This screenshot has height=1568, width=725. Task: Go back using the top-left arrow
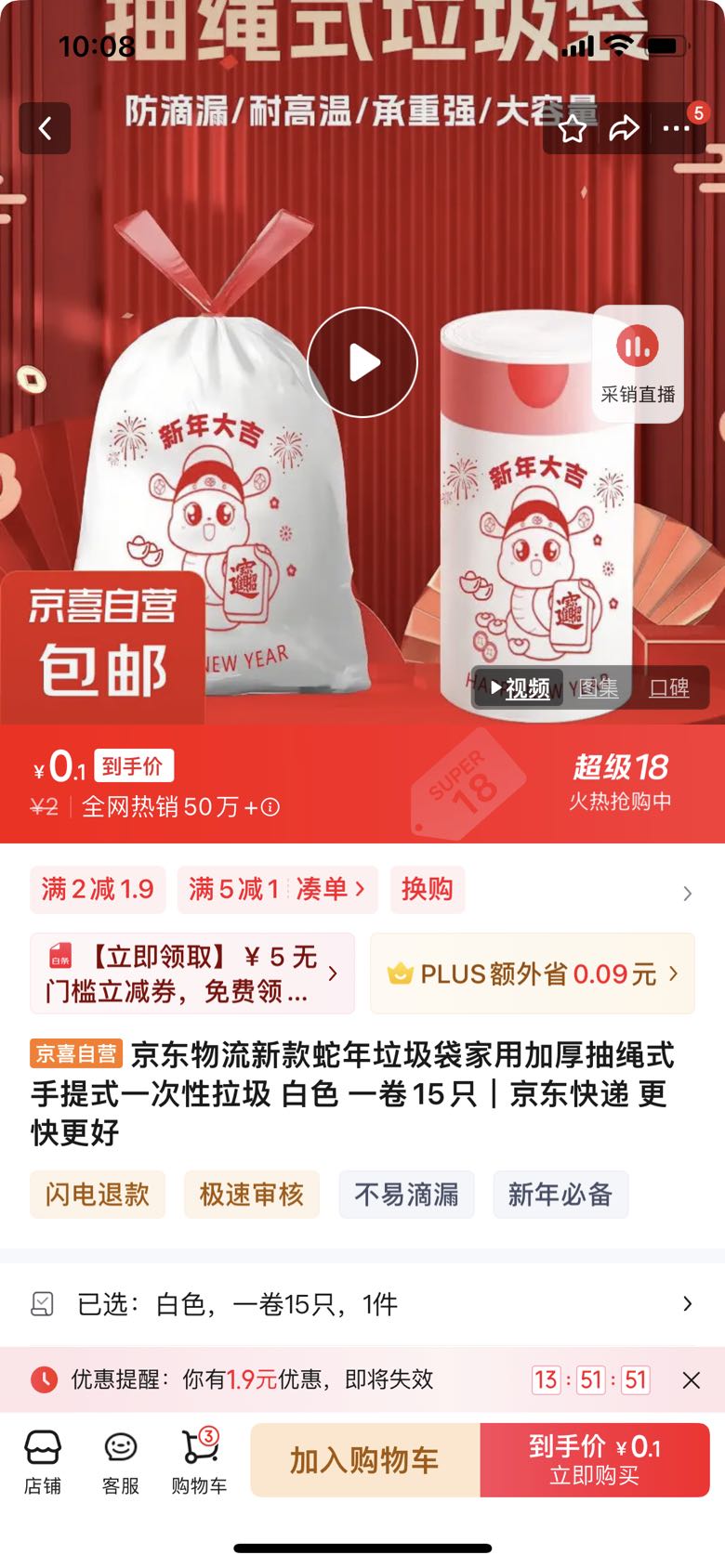[45, 128]
